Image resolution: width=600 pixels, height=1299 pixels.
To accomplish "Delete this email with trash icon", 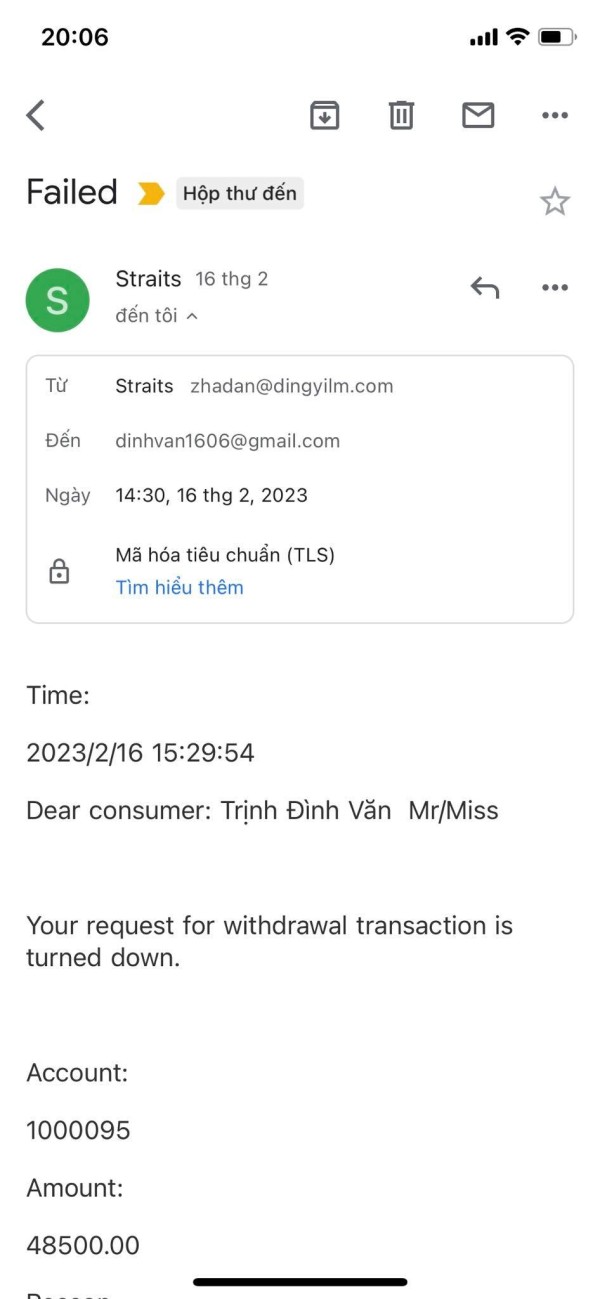I will click(x=401, y=116).
